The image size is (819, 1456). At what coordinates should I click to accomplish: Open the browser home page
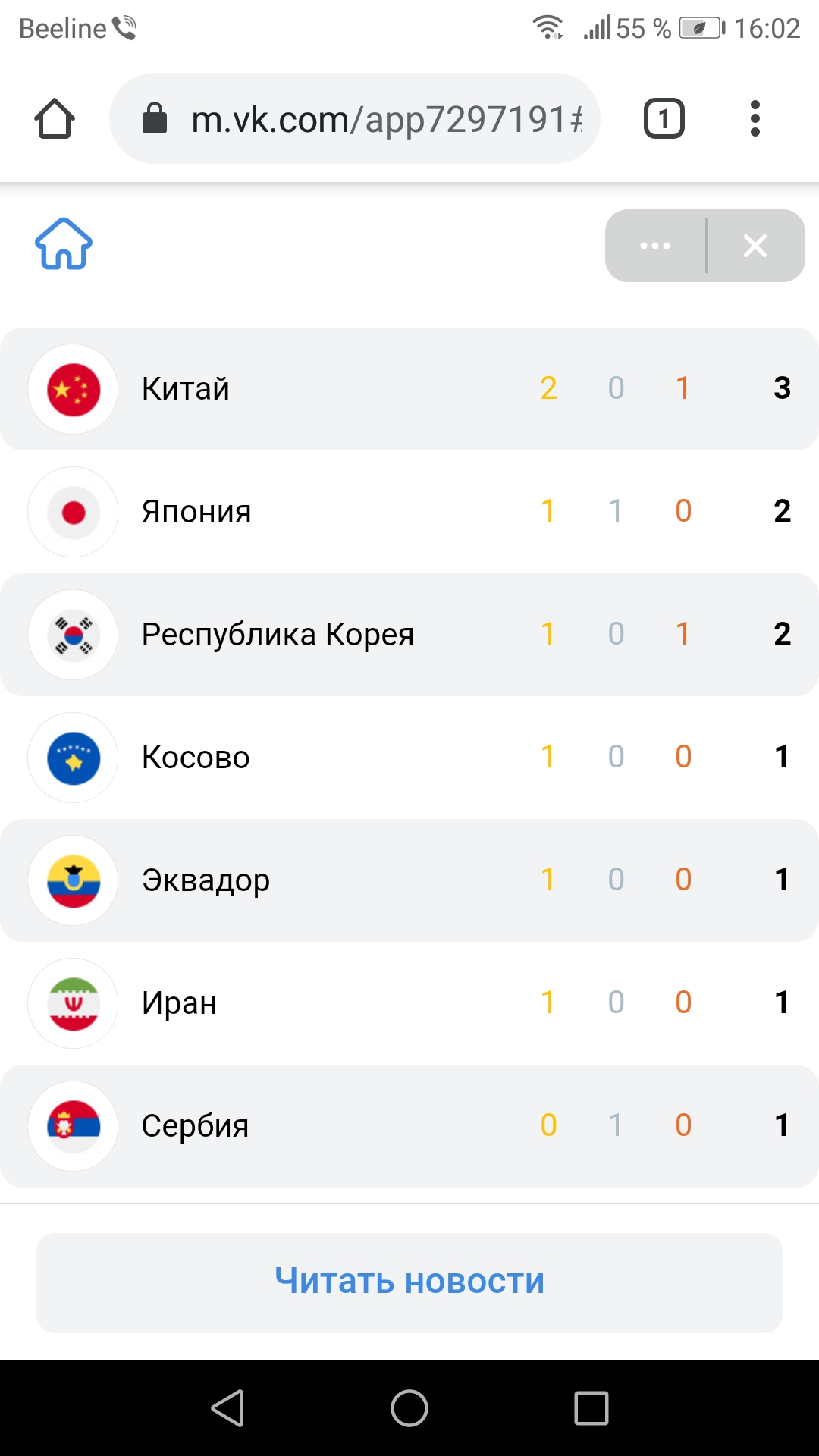point(55,119)
